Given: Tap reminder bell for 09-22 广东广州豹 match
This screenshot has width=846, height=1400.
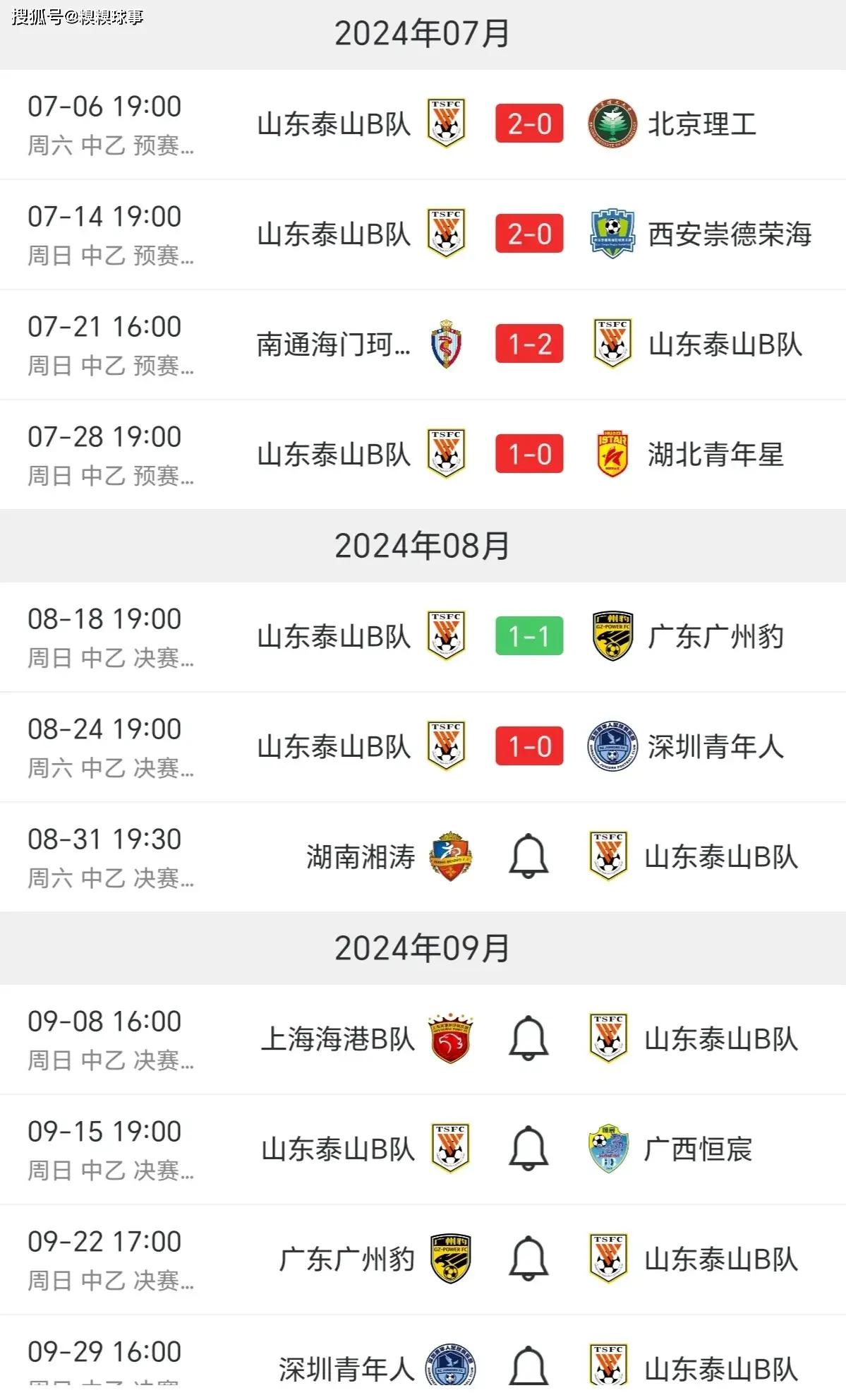Looking at the screenshot, I should 528,1259.
